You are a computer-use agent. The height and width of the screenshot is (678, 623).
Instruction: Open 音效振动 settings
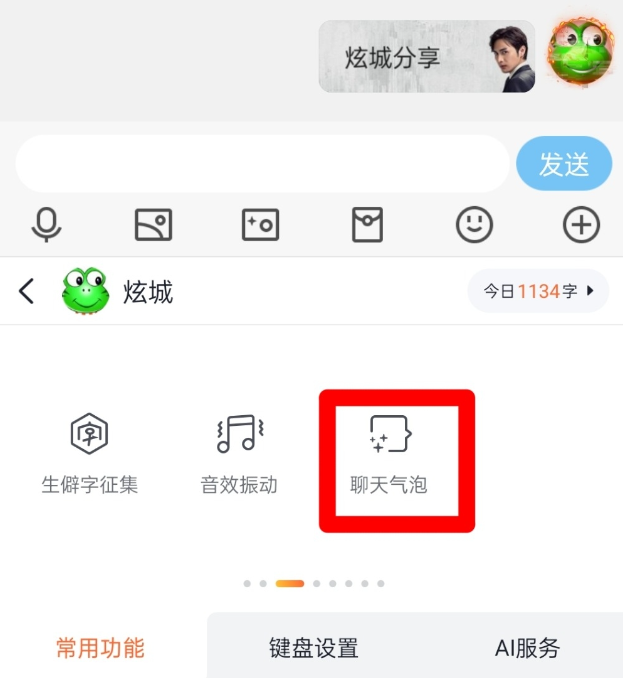(239, 455)
